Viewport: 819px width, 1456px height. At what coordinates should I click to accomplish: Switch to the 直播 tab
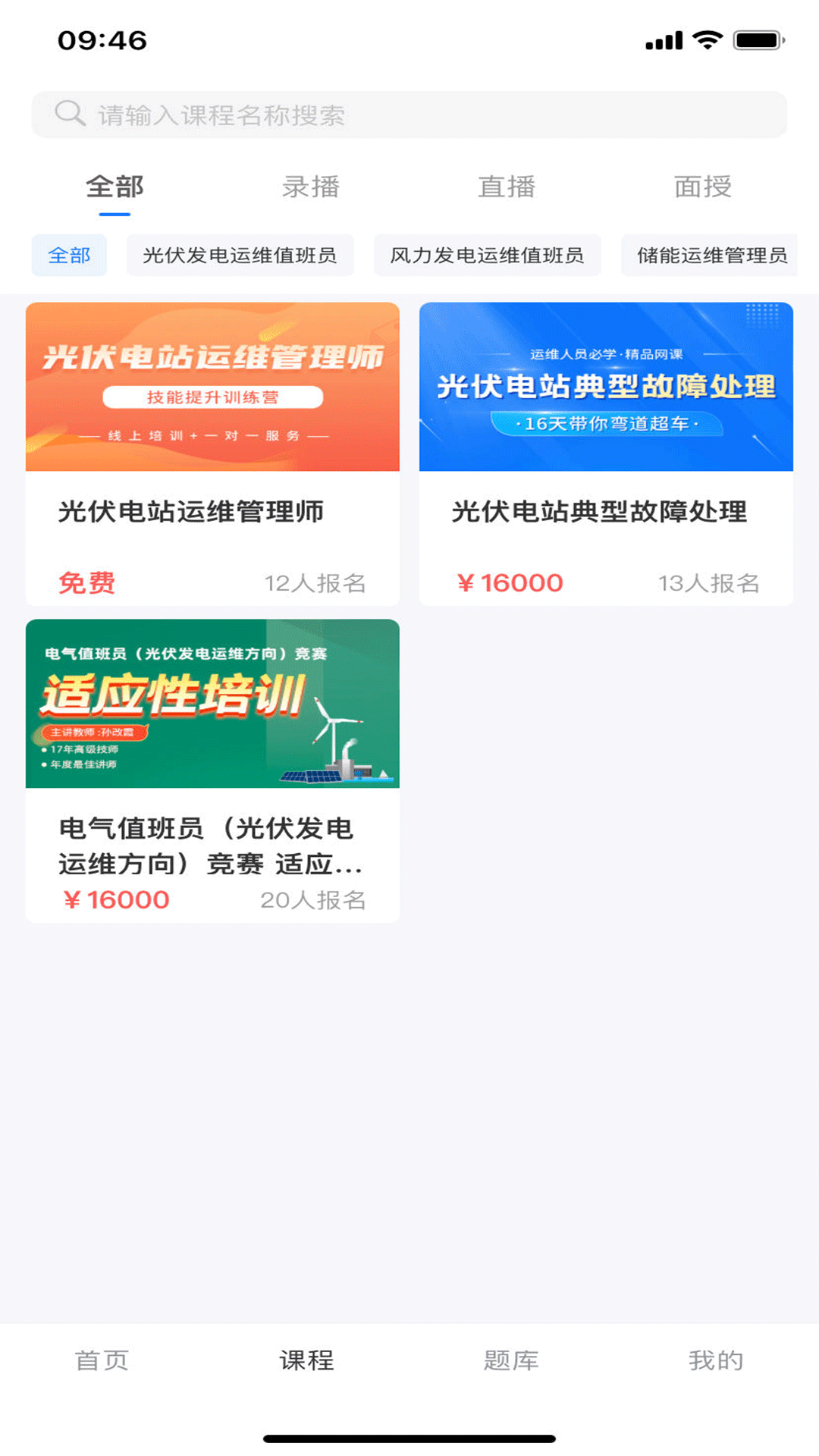[x=507, y=187]
